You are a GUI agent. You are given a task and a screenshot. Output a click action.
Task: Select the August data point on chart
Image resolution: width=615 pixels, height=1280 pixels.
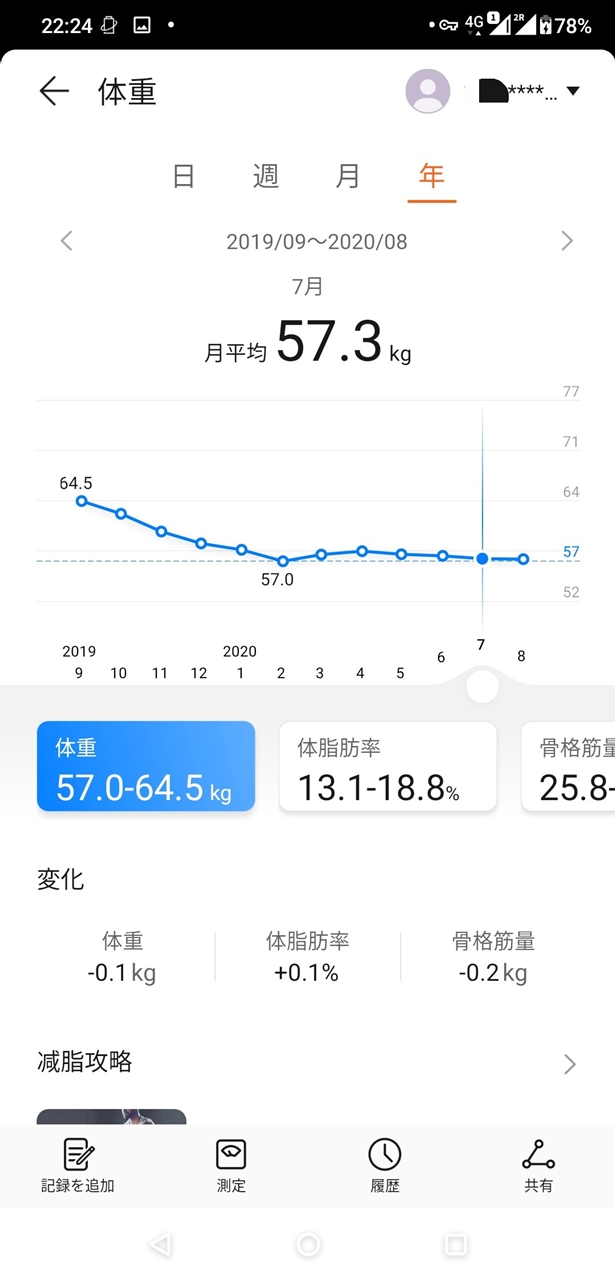pos(523,559)
